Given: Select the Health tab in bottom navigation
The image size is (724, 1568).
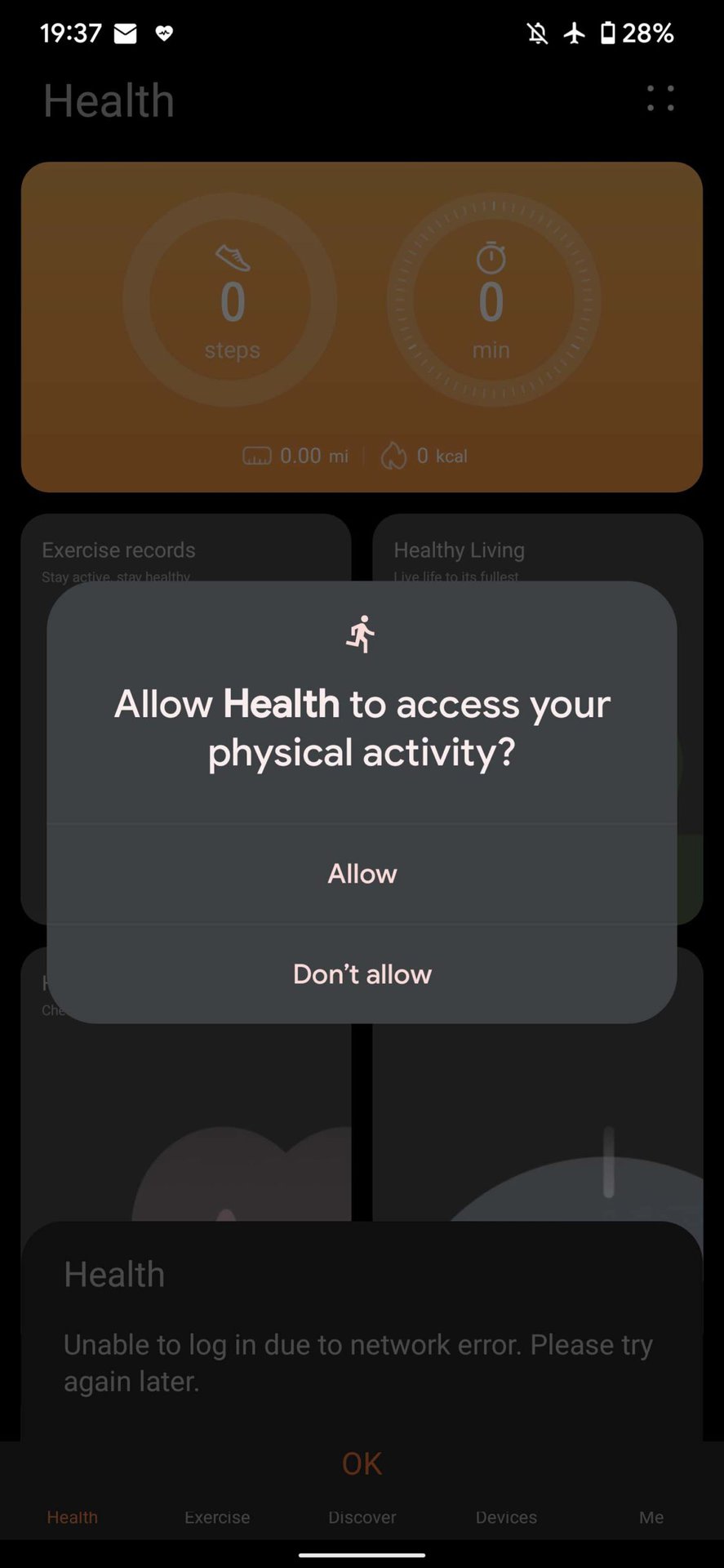Looking at the screenshot, I should (72, 1517).
